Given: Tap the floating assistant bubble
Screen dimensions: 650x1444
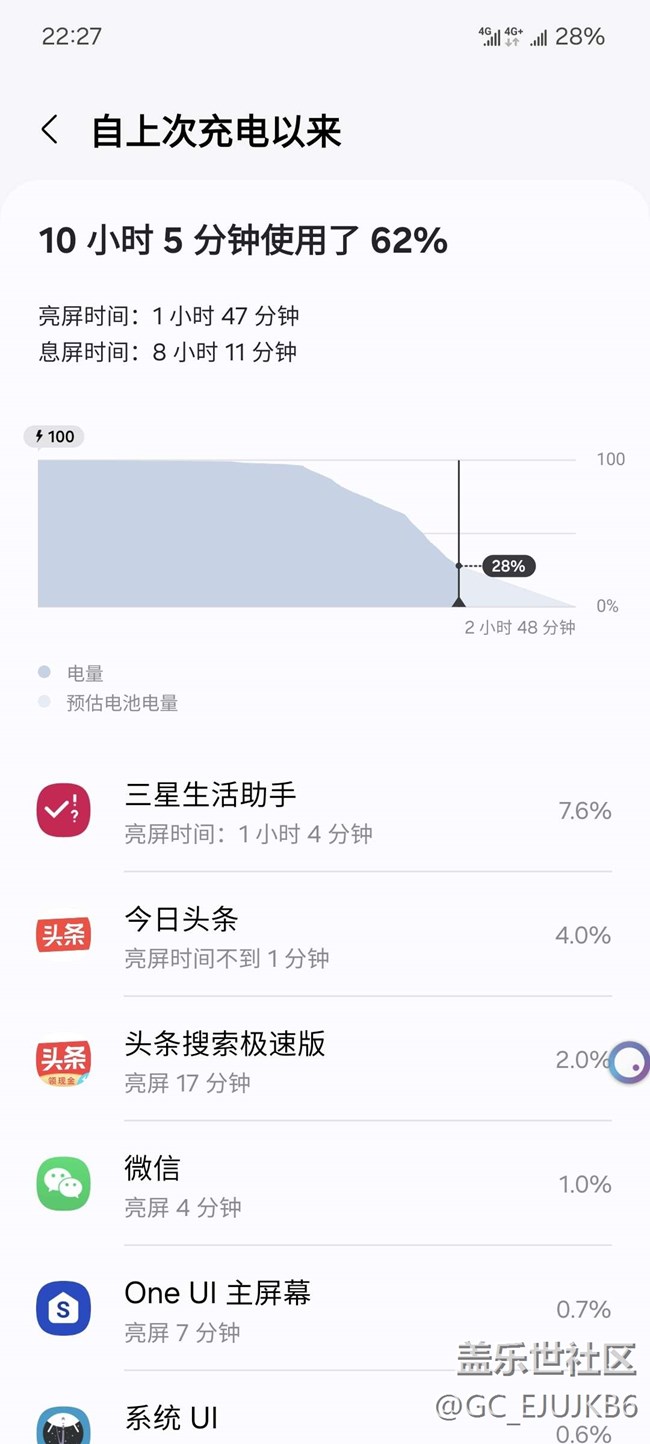Looking at the screenshot, I should pyautogui.click(x=629, y=1062).
